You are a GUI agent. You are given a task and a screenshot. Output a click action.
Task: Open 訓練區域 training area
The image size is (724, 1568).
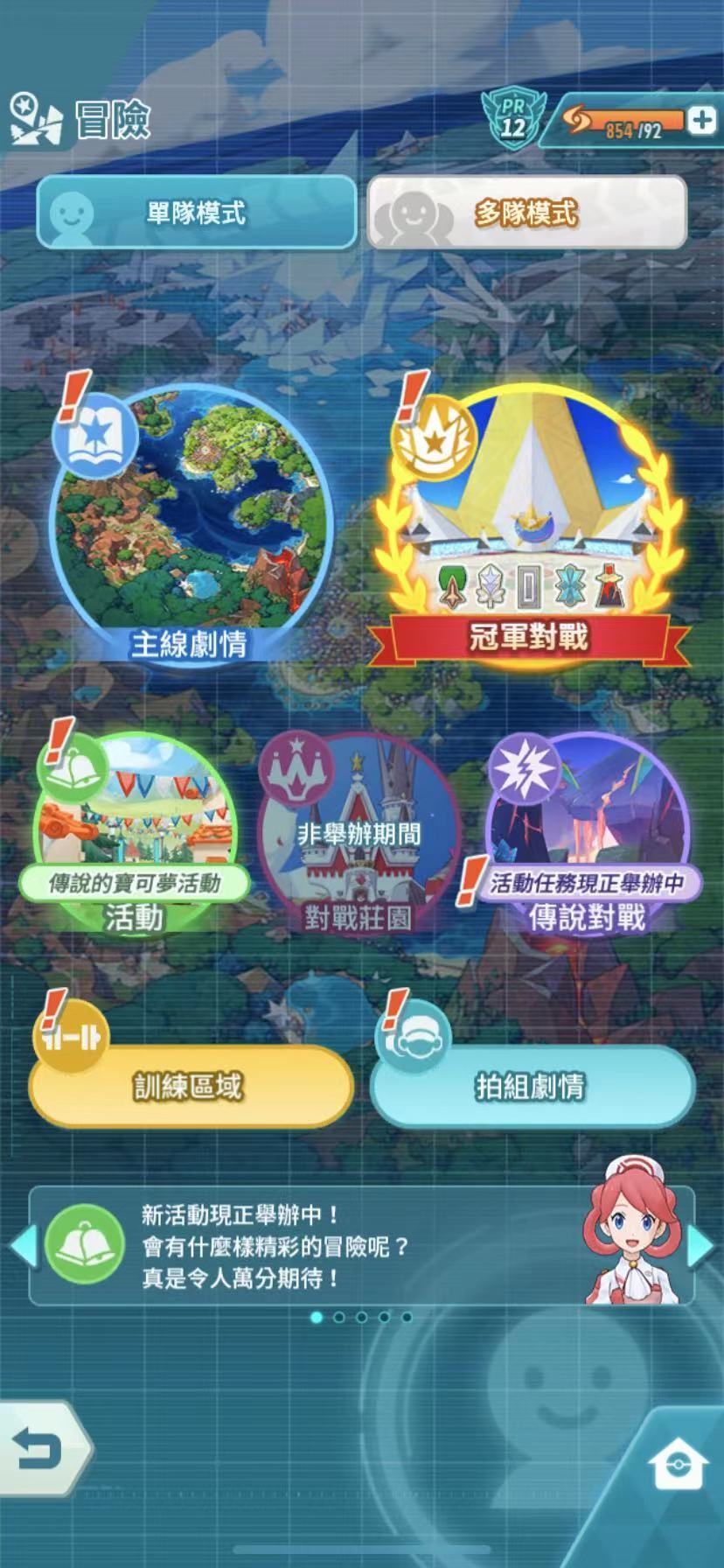coord(189,1086)
